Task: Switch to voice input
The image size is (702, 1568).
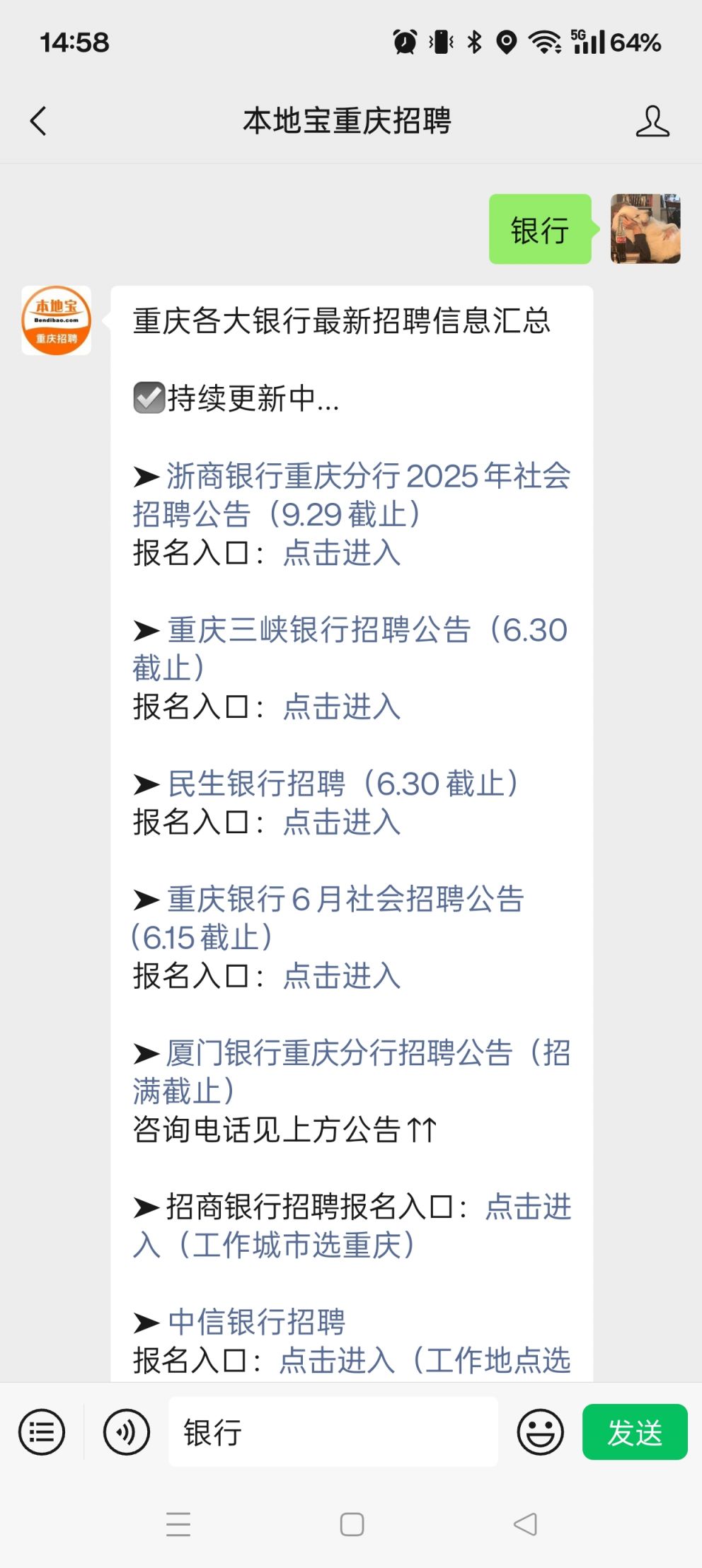Action: tap(126, 1432)
